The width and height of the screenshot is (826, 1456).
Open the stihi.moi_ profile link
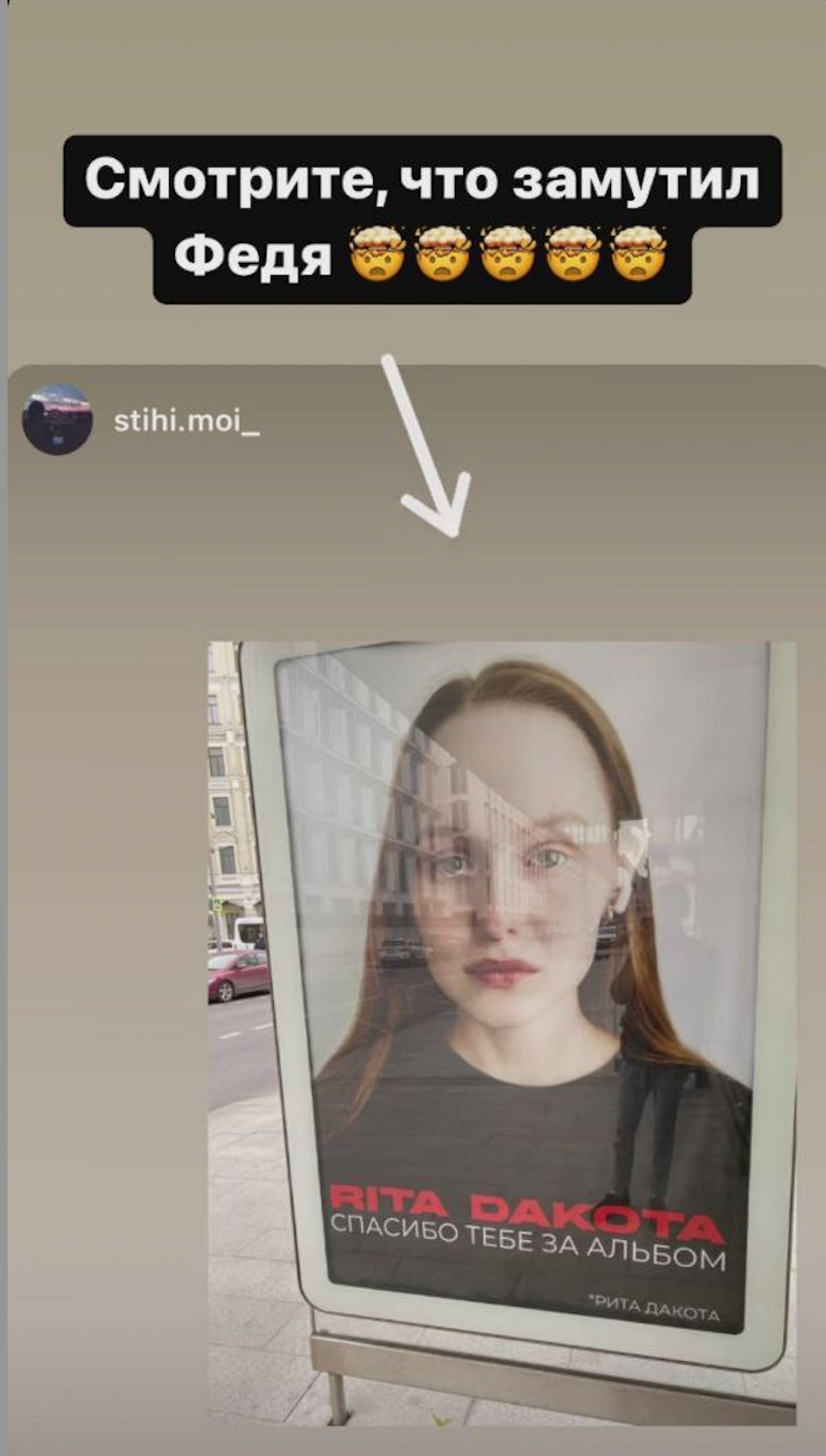(x=186, y=421)
